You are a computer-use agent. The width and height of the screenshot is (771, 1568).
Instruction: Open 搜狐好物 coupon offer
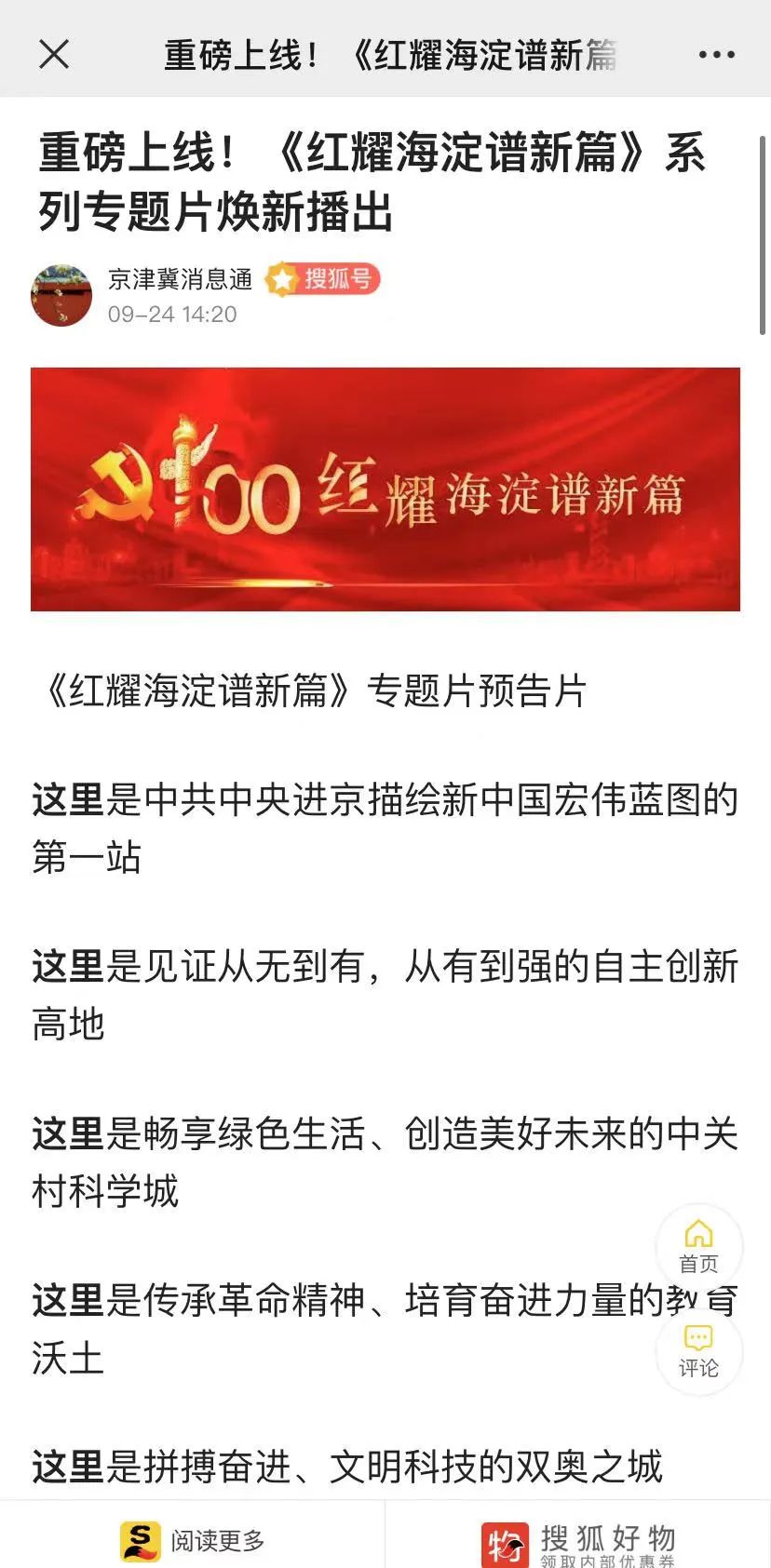pyautogui.click(x=577, y=1543)
